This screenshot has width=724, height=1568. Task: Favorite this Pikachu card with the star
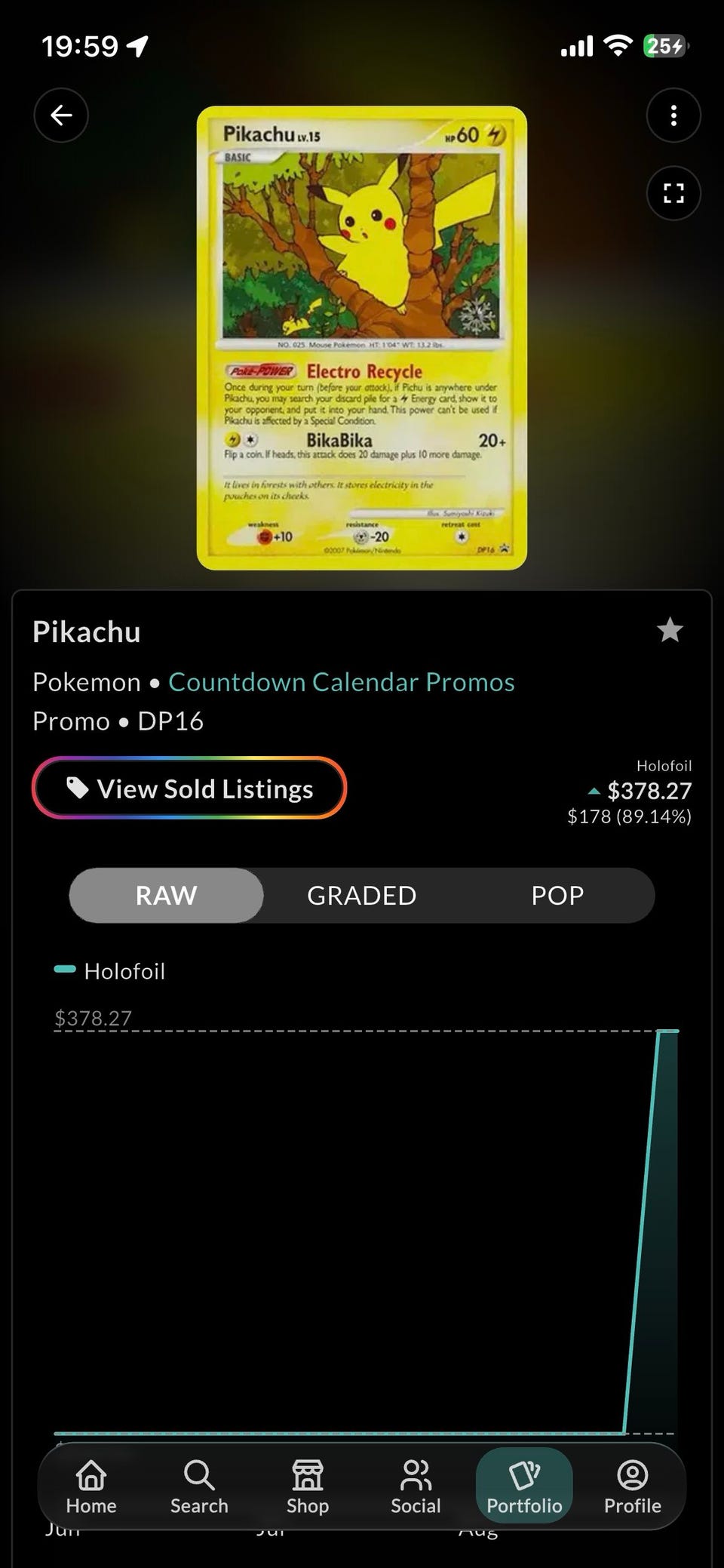[670, 630]
